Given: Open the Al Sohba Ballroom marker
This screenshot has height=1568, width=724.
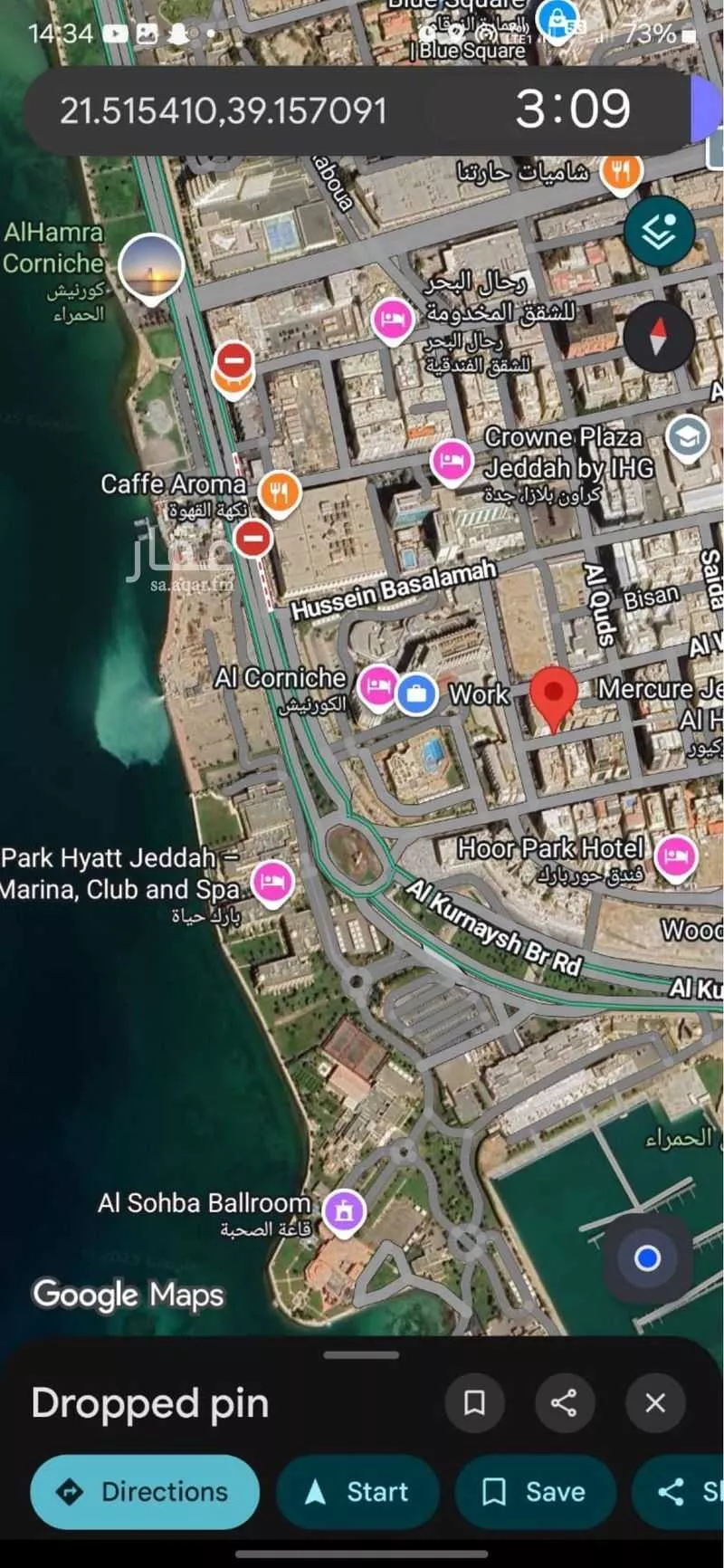Looking at the screenshot, I should [x=344, y=1211].
